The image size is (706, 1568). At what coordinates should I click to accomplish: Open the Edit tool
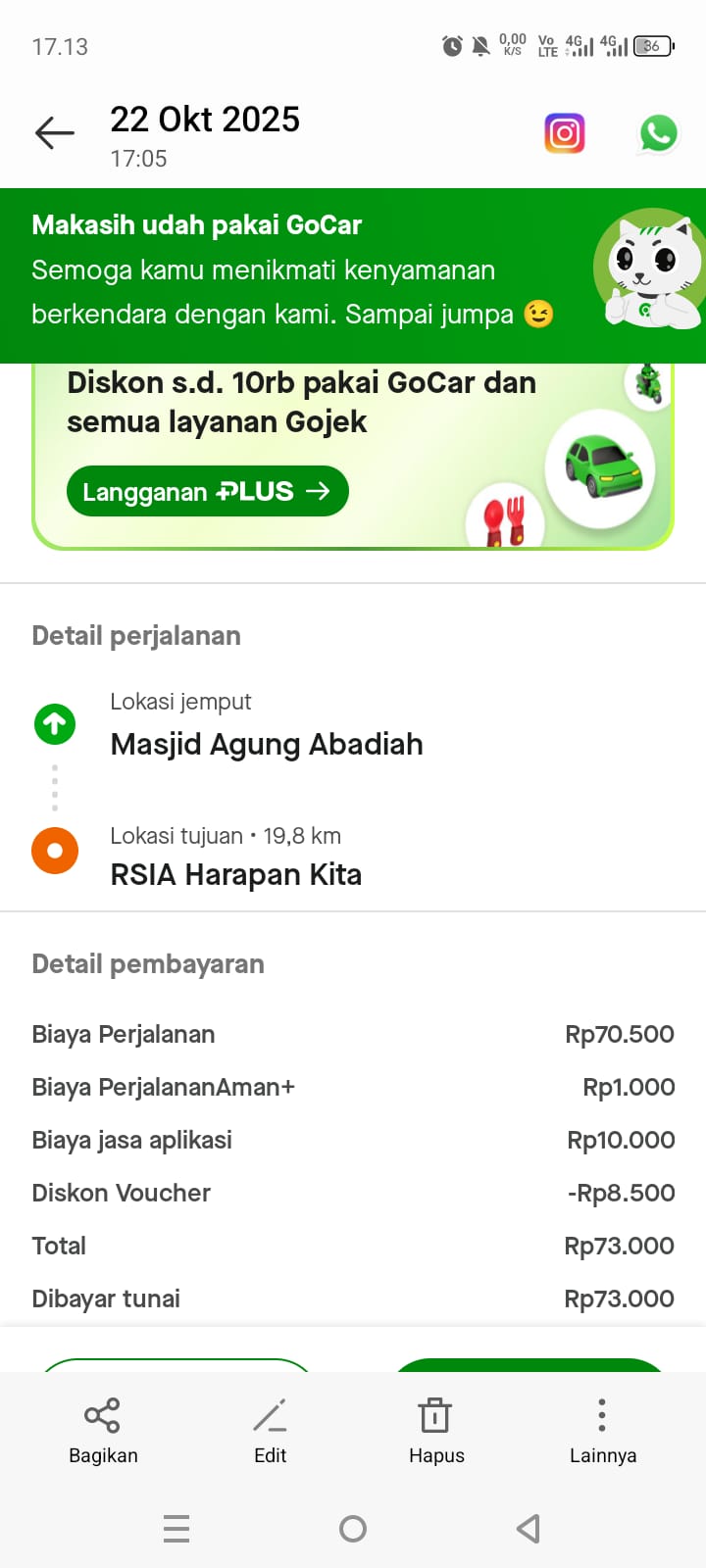pos(270,1430)
